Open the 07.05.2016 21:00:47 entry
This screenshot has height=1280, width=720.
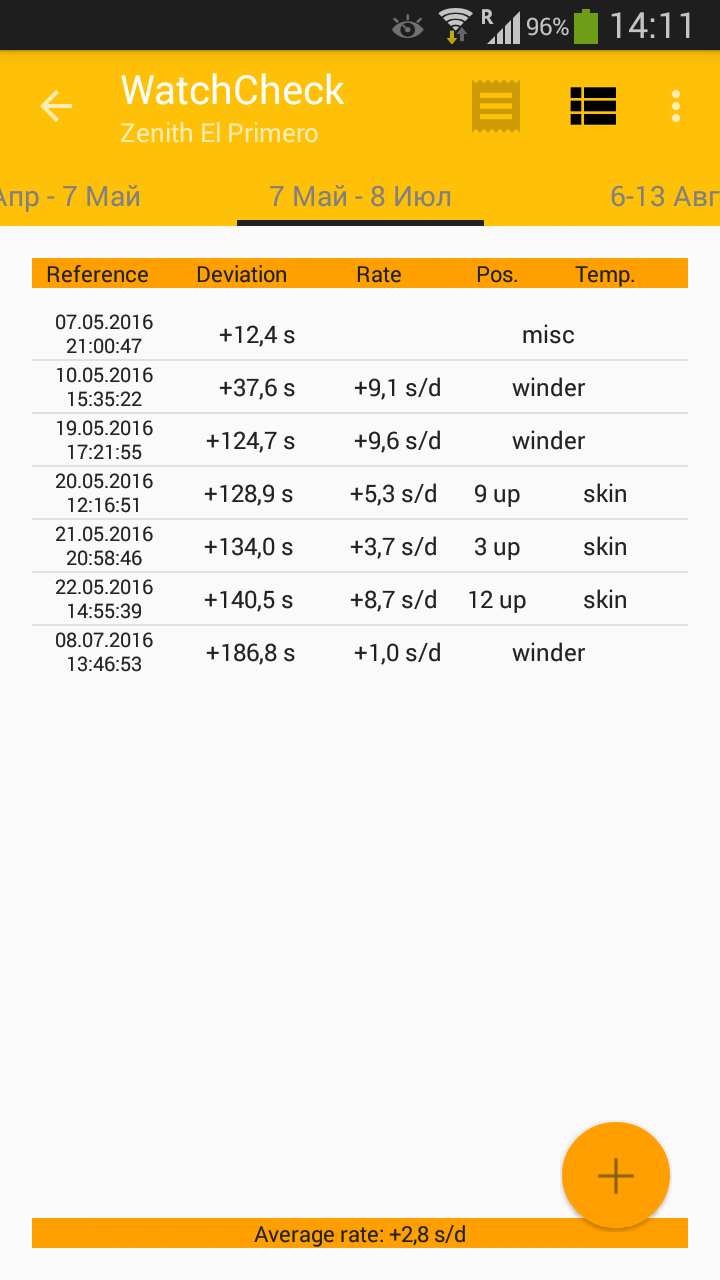(359, 334)
